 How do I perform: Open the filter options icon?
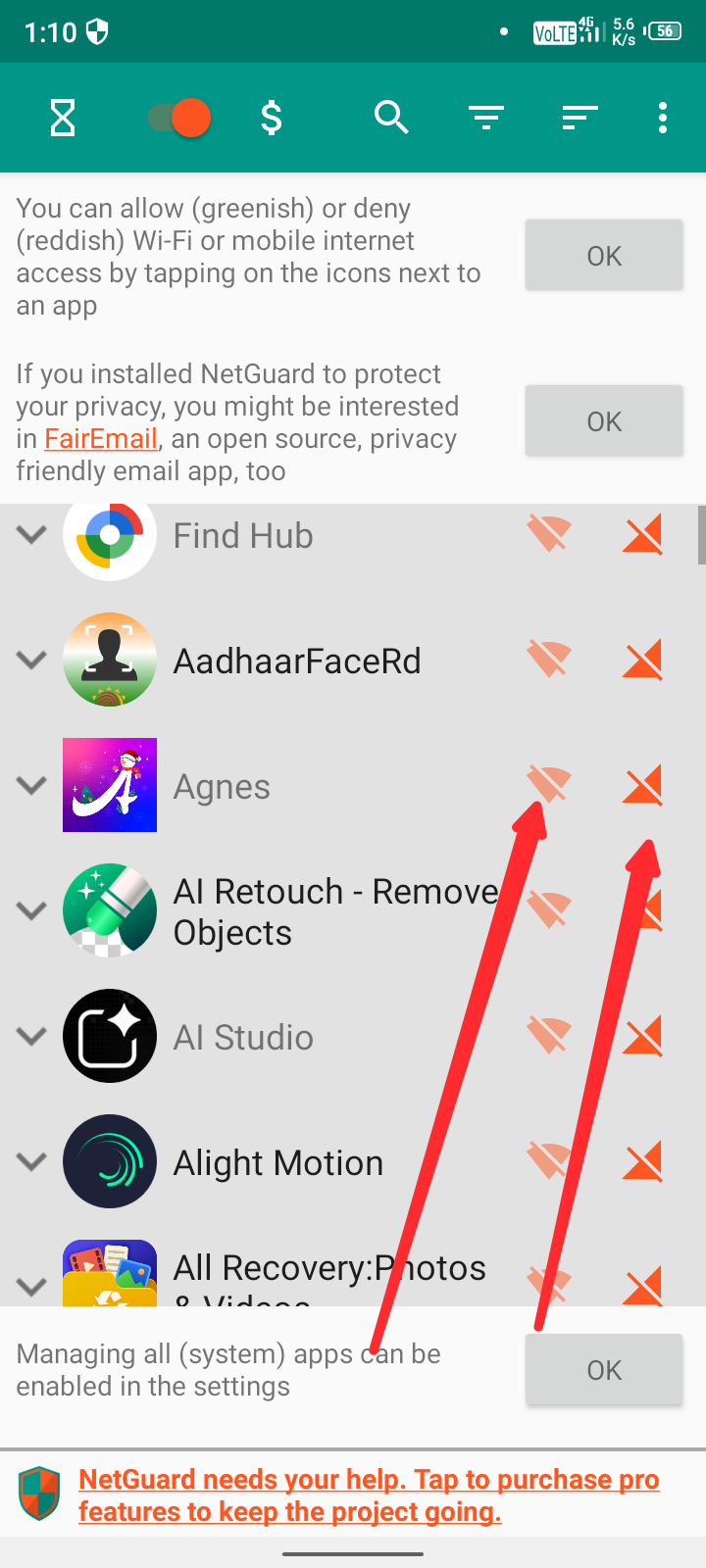click(485, 119)
